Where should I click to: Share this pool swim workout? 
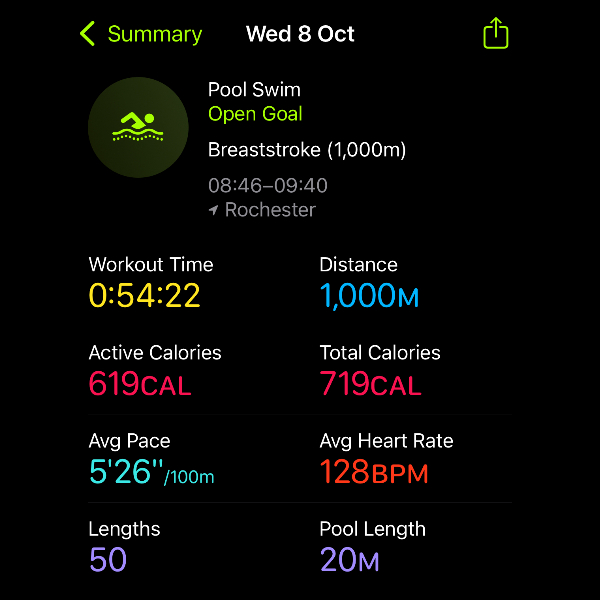(x=495, y=34)
